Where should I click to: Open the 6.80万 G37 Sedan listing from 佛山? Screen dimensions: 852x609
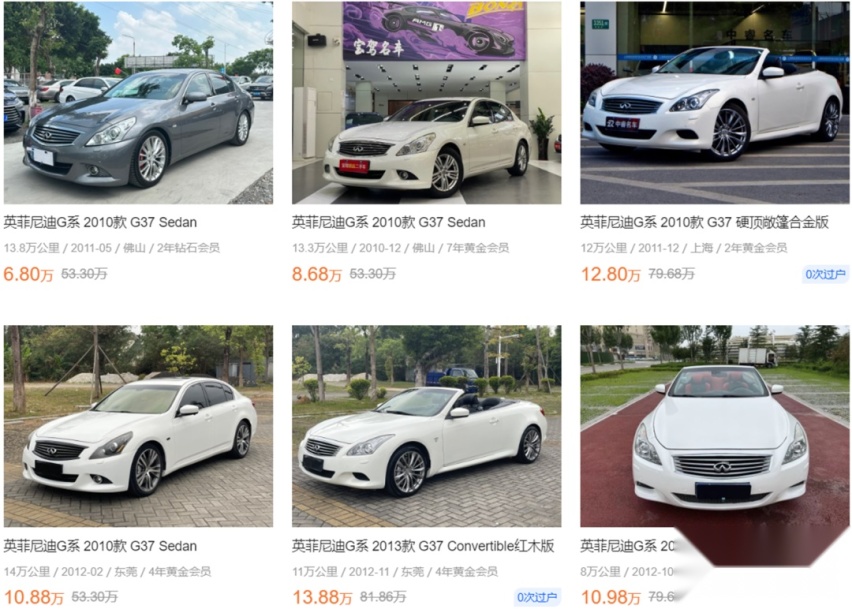tap(100, 222)
